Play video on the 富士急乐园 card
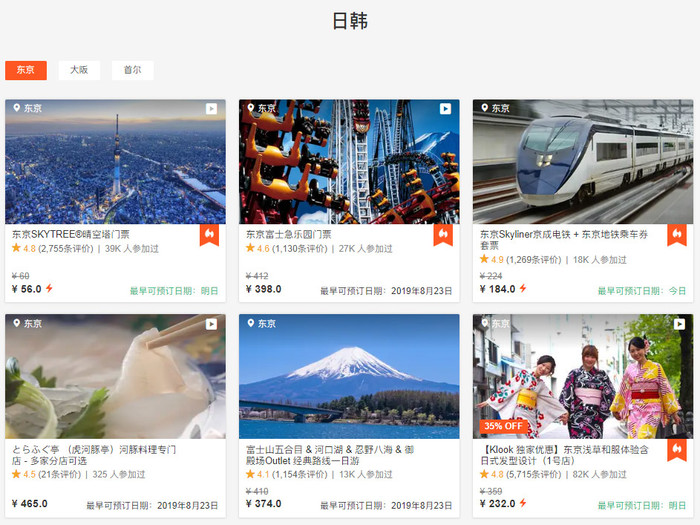This screenshot has width=700, height=525. (x=445, y=109)
